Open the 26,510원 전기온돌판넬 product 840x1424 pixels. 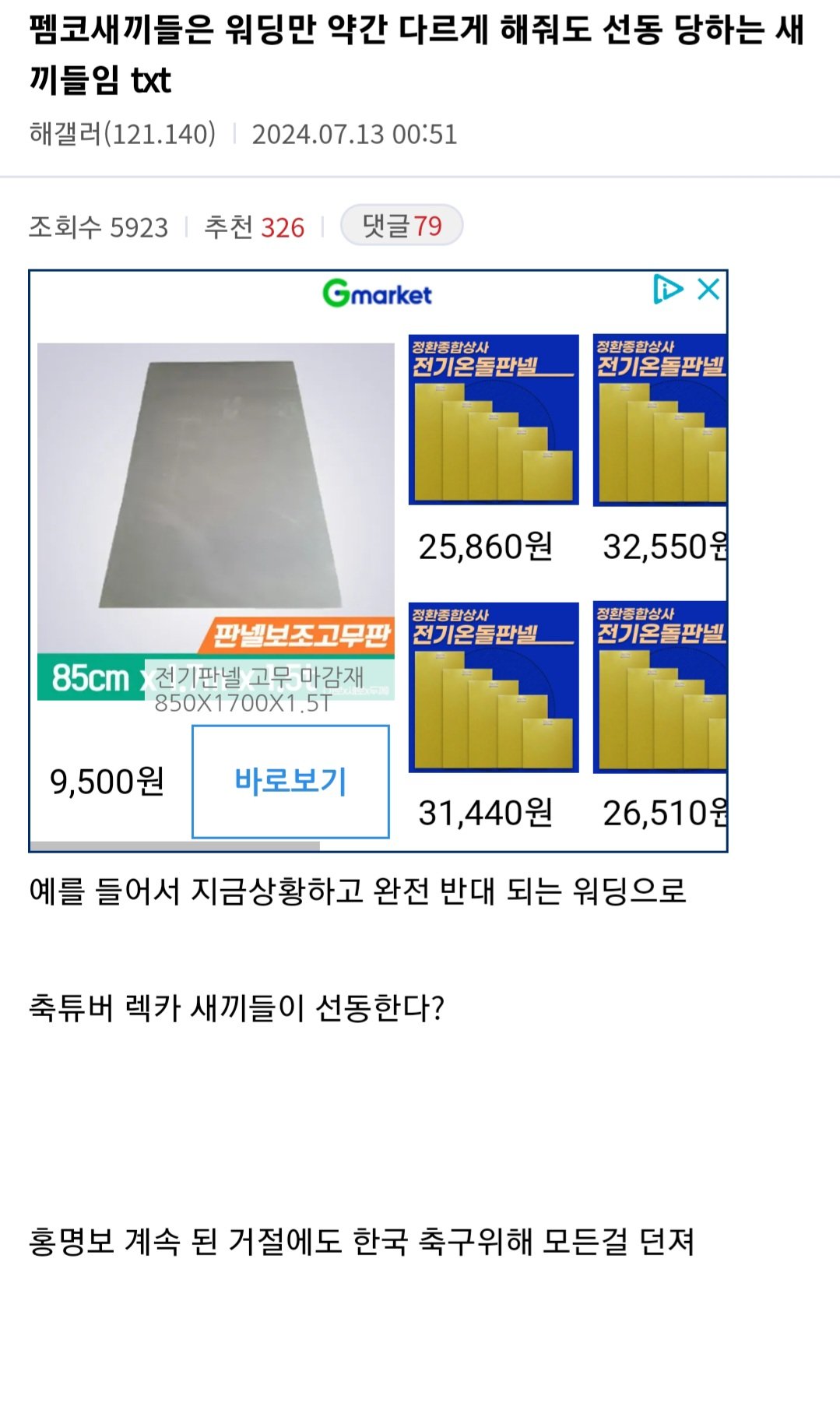click(x=660, y=687)
